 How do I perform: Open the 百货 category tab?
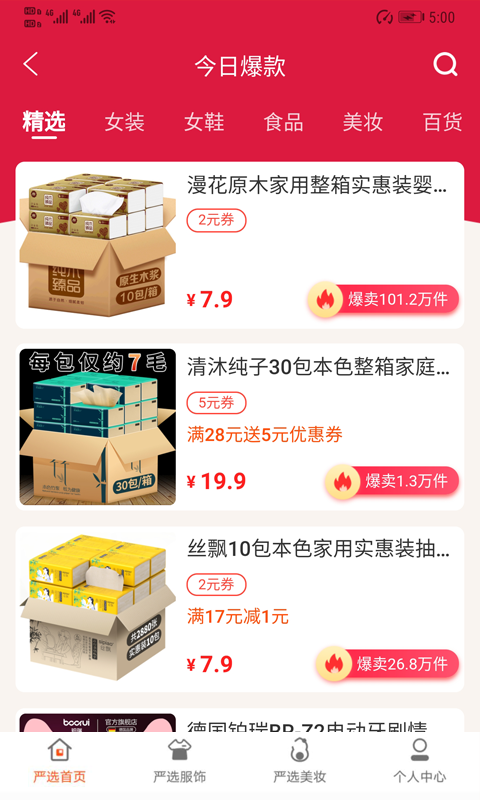click(x=442, y=122)
